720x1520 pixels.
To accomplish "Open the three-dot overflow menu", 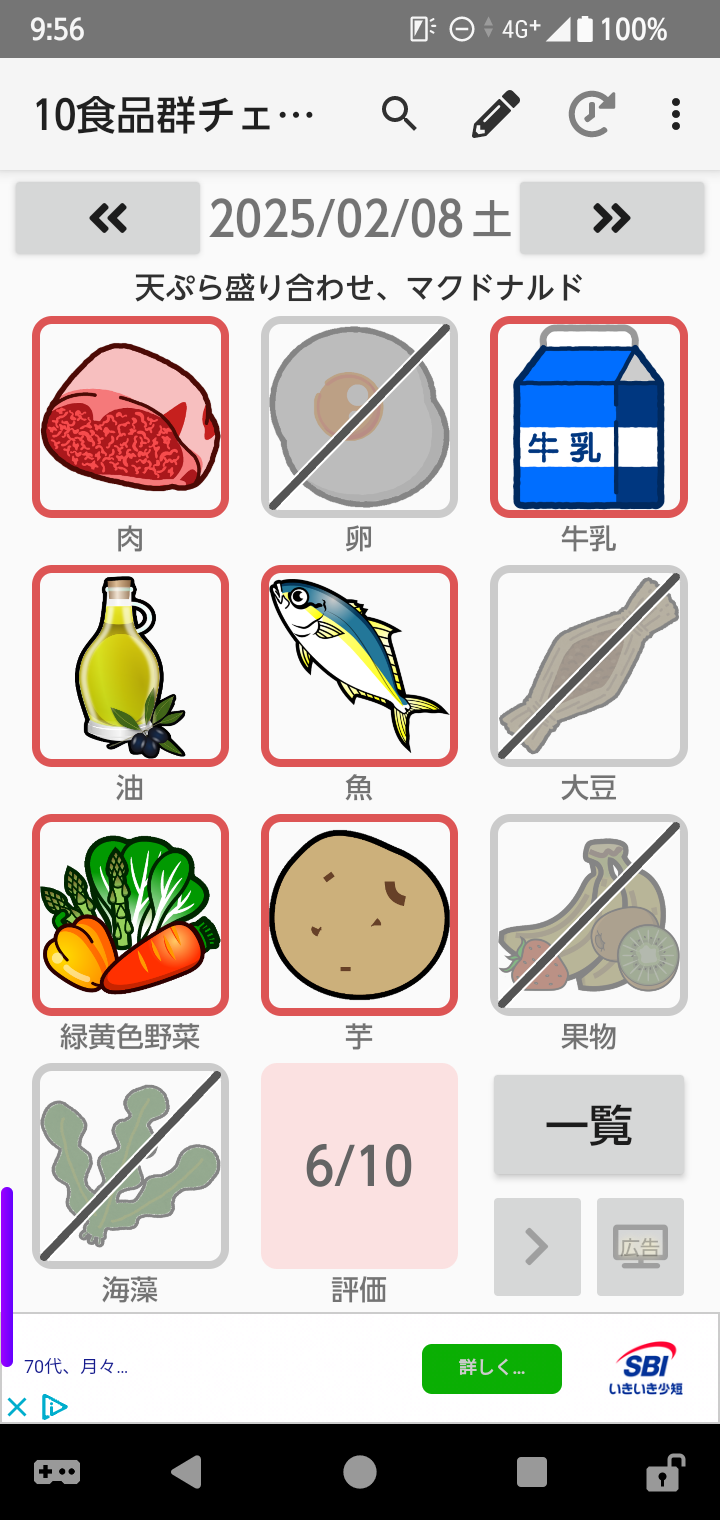I will click(676, 114).
